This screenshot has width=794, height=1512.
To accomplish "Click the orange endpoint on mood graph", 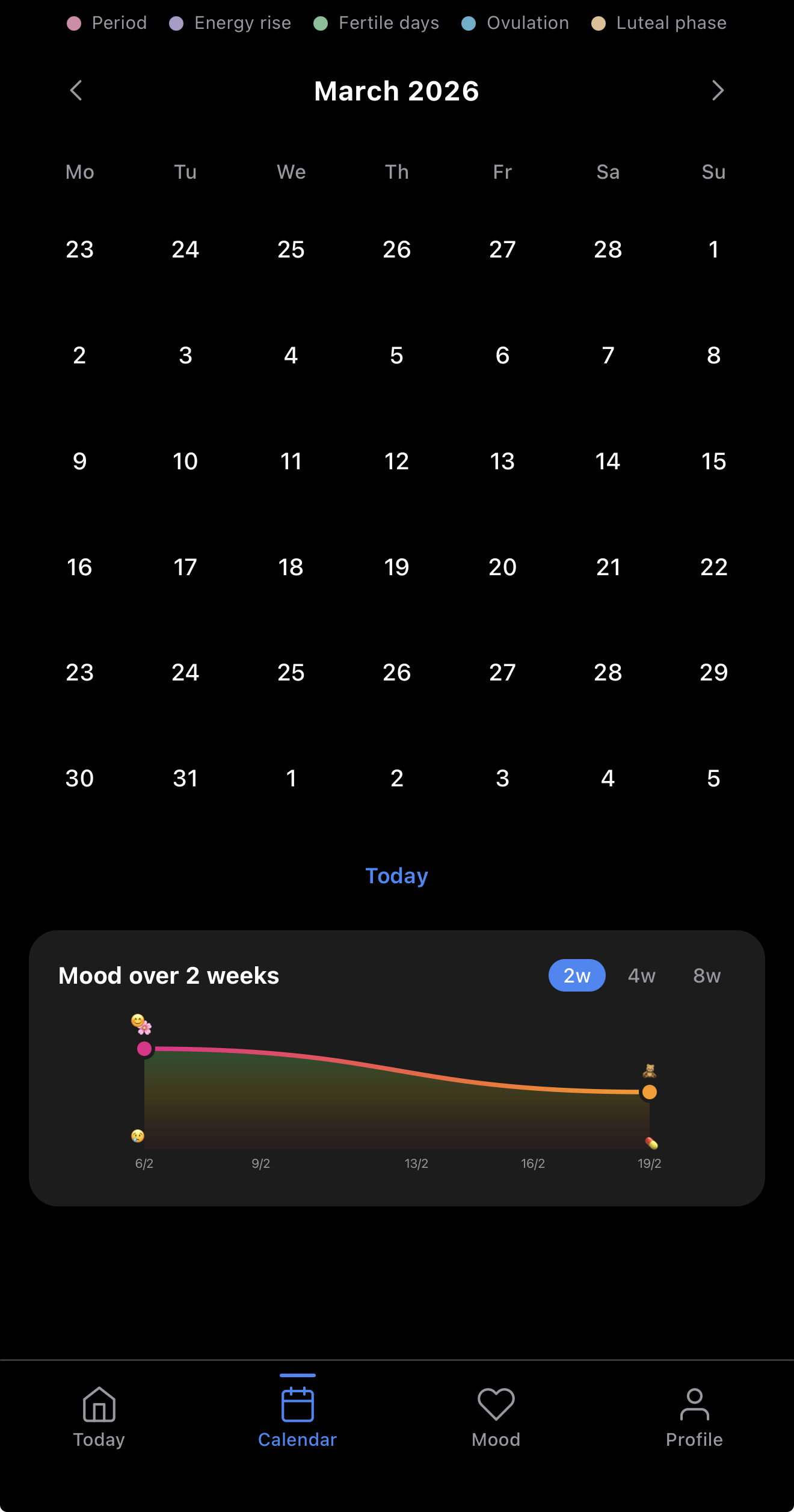I will [x=650, y=1092].
